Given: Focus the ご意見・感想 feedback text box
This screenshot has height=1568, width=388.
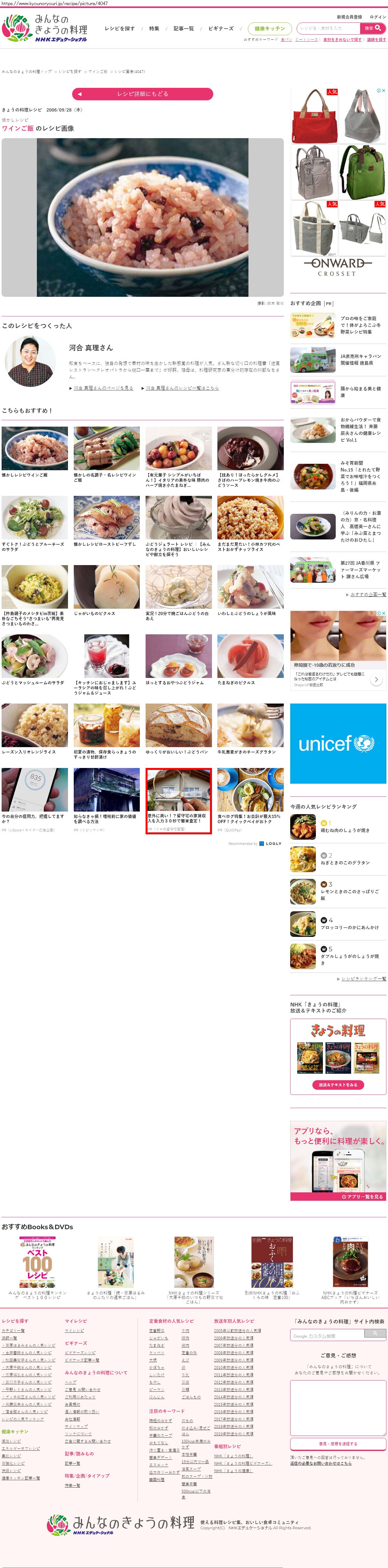Looking at the screenshot, I should 338,1408.
